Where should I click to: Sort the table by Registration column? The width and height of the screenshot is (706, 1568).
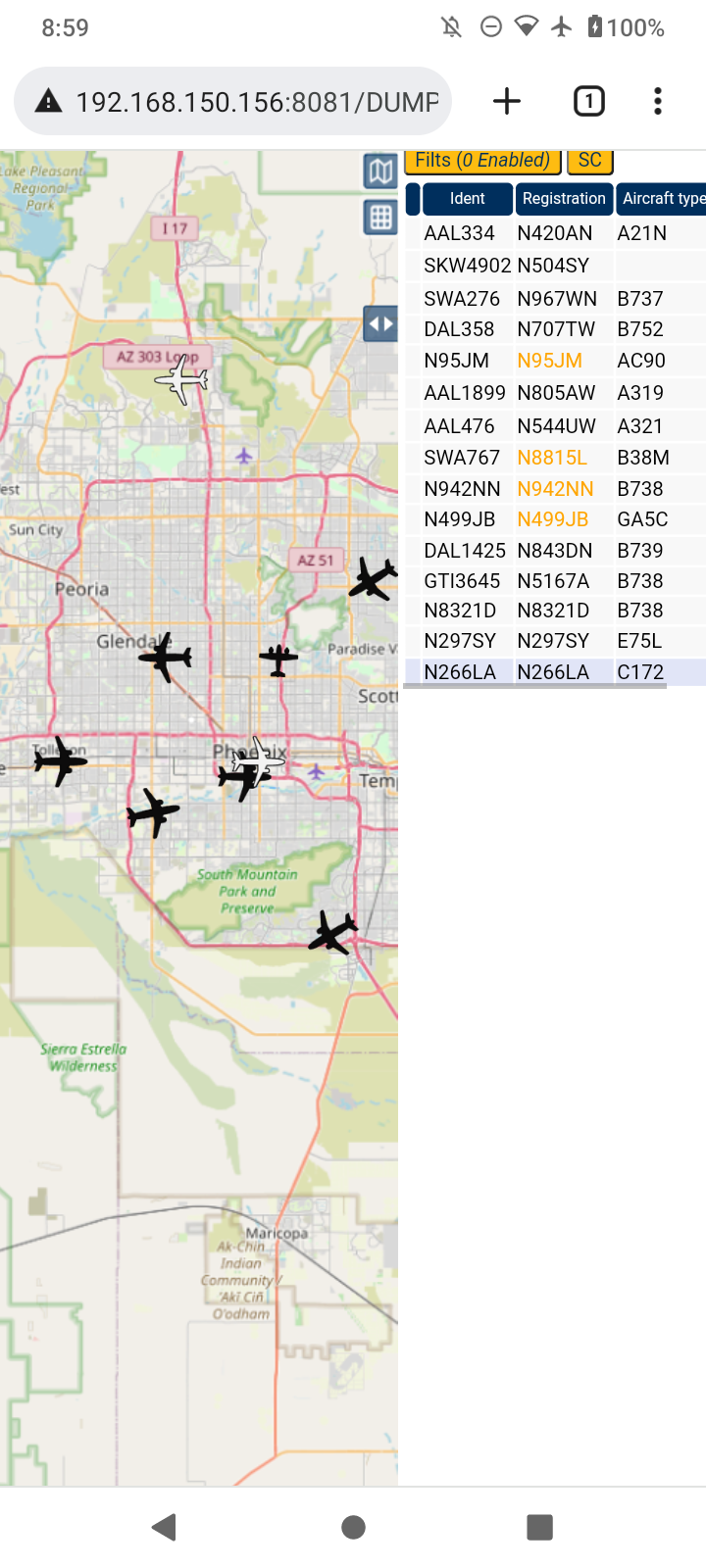click(x=564, y=199)
